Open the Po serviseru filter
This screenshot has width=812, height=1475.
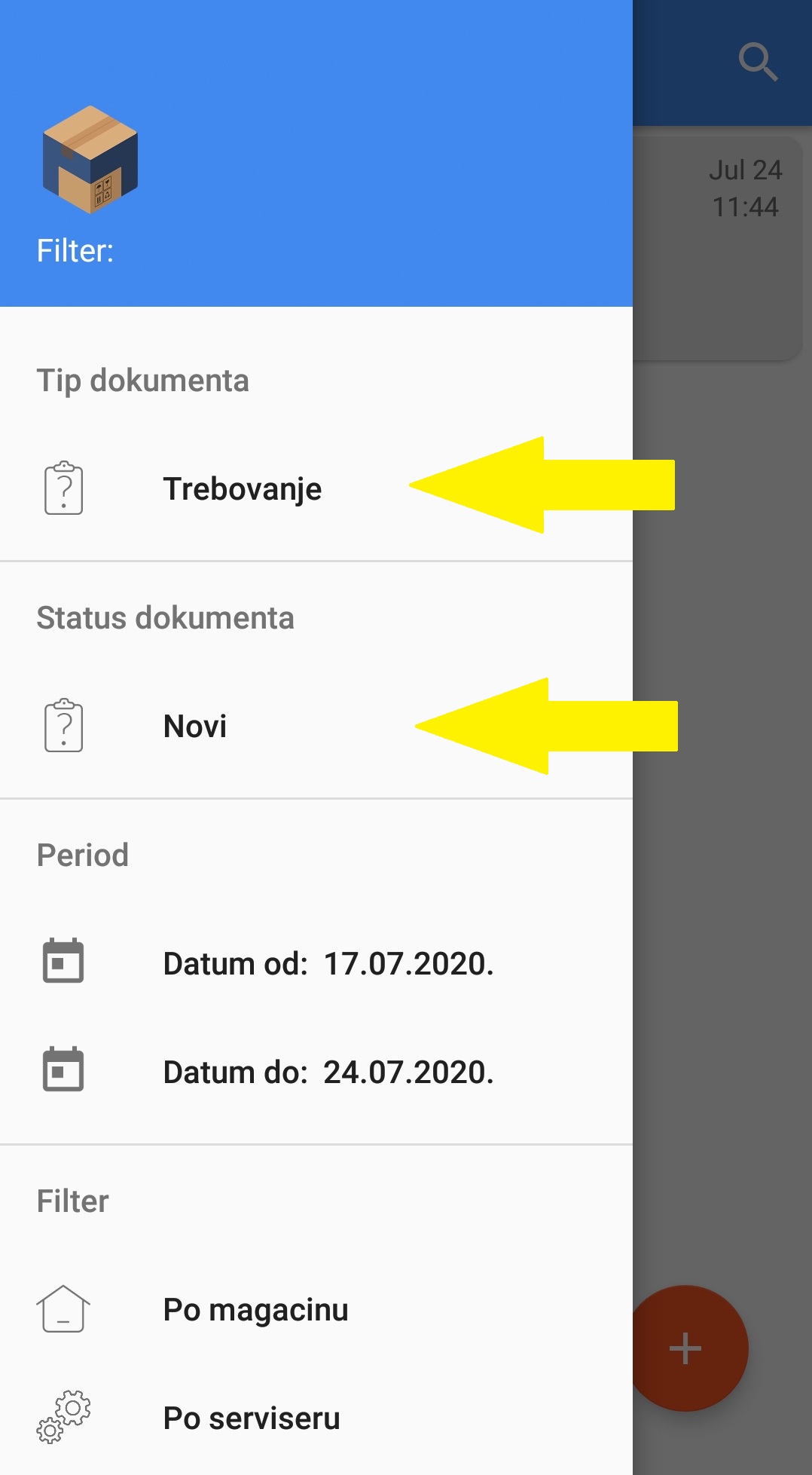251,1418
